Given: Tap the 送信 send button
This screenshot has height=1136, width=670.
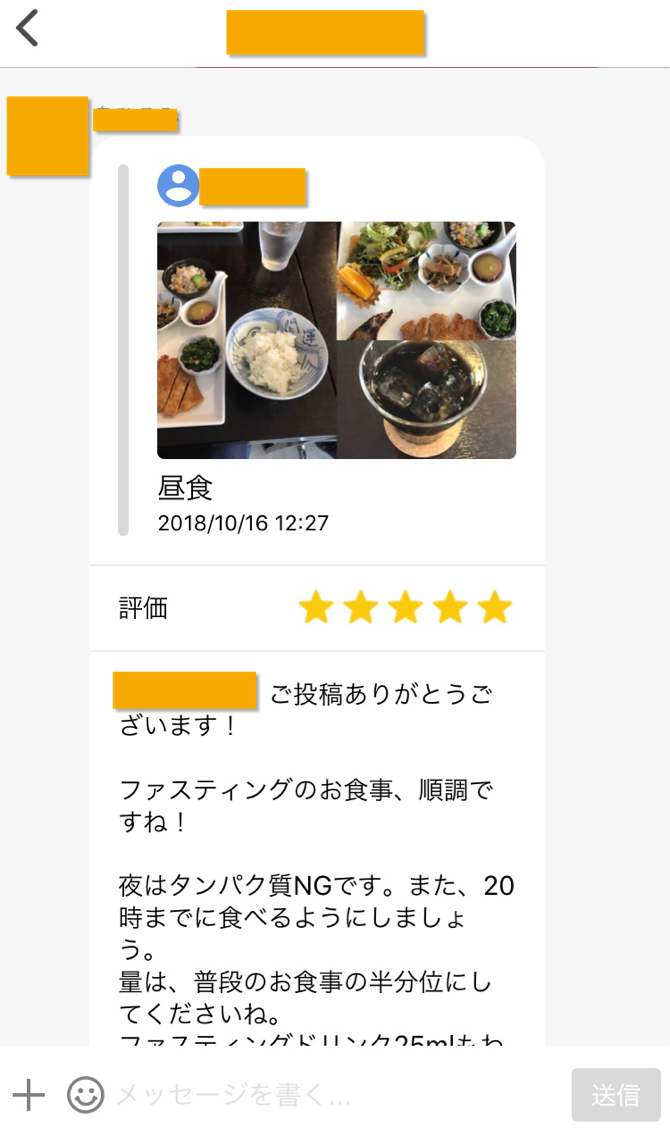Looking at the screenshot, I should coord(615,1095).
